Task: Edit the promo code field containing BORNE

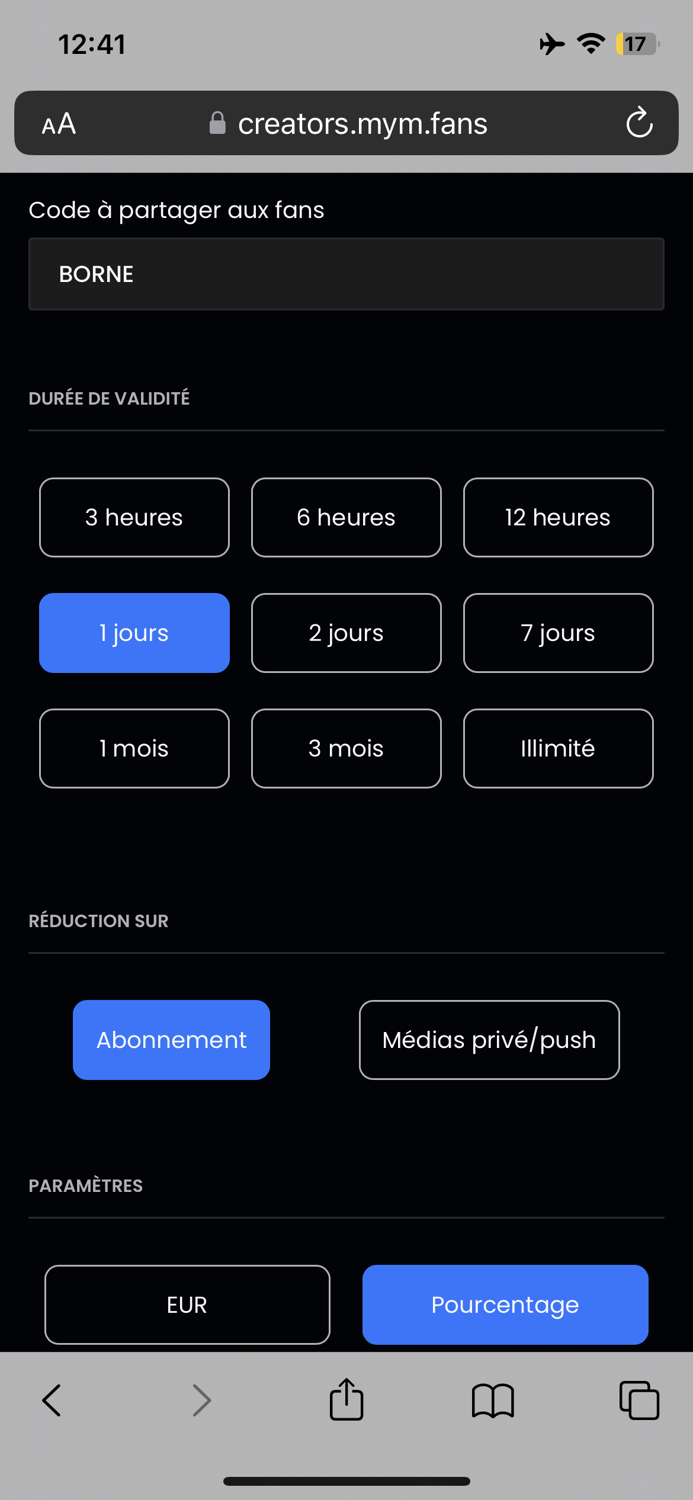Action: (346, 274)
